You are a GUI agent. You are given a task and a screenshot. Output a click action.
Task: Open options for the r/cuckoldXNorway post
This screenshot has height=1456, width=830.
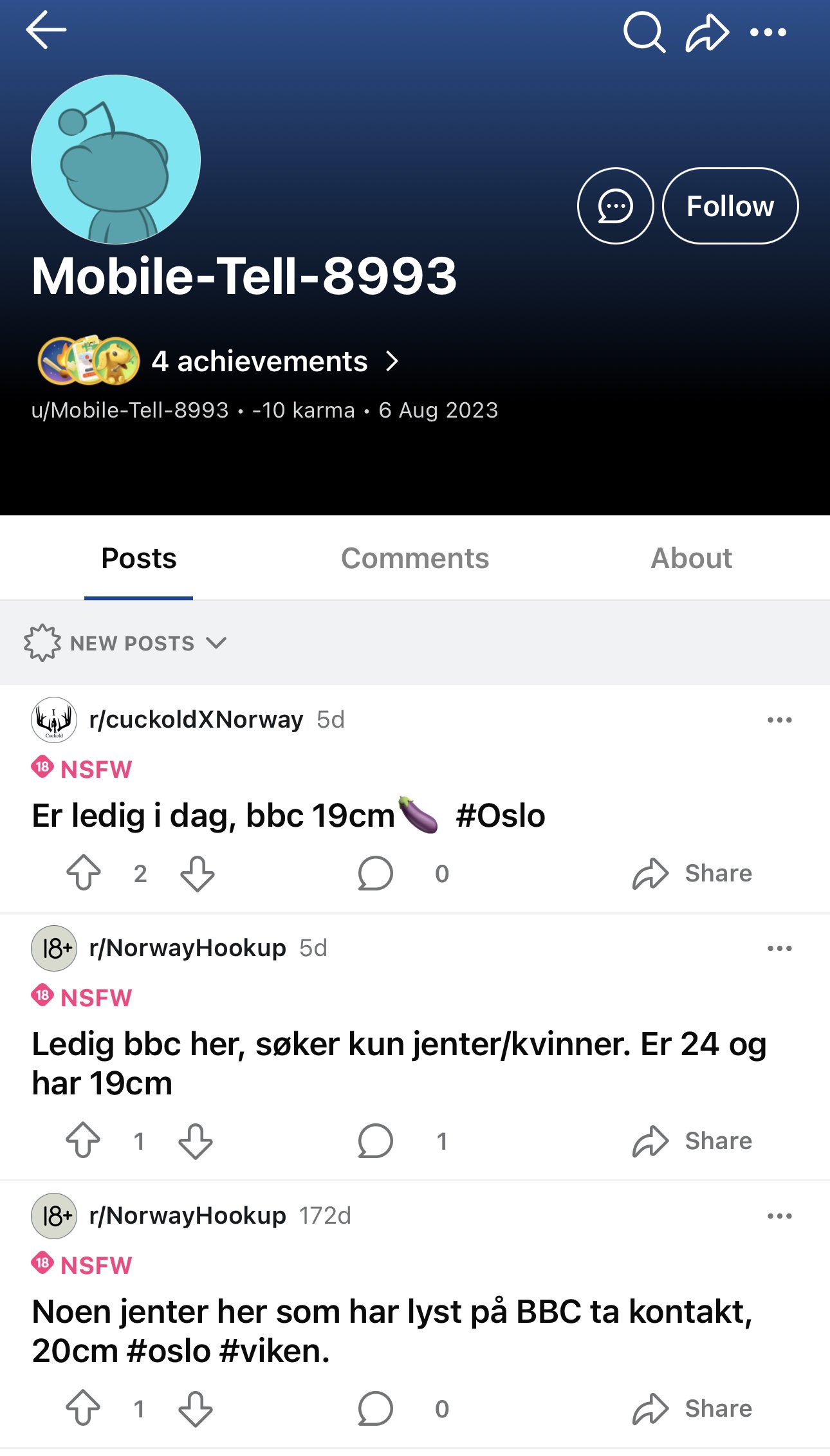779,720
